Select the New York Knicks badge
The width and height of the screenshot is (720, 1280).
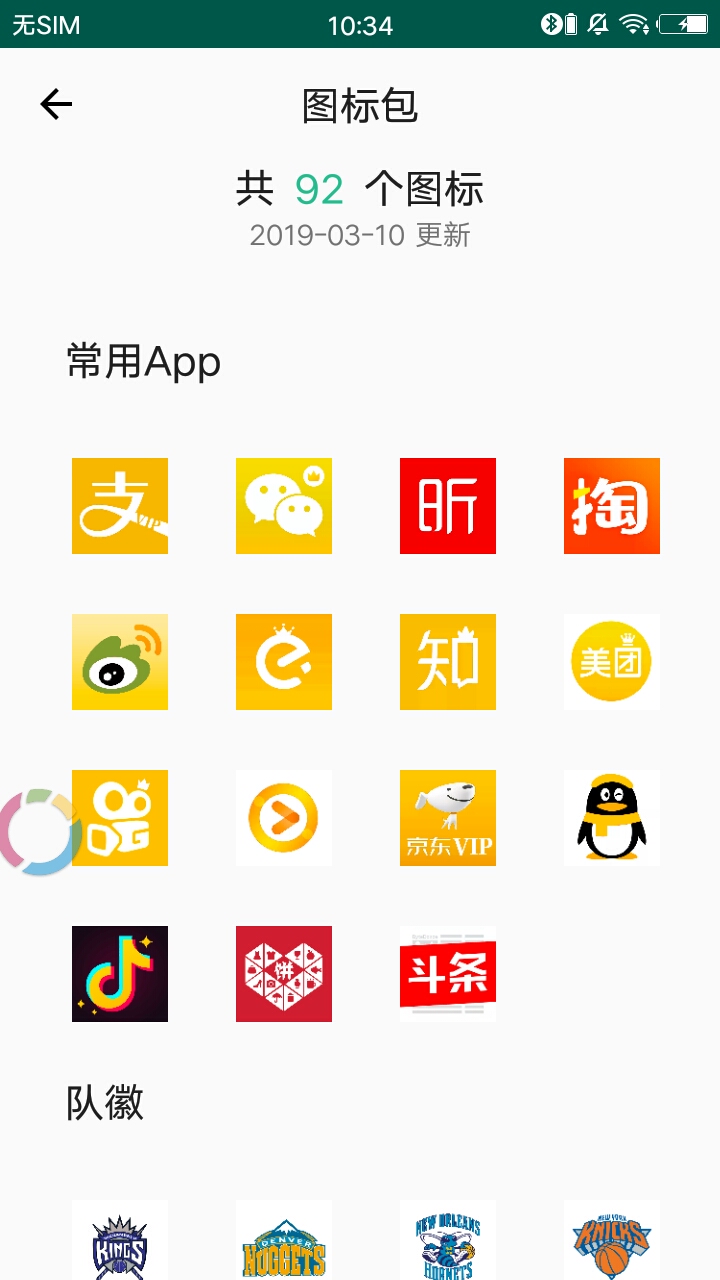pos(612,1240)
